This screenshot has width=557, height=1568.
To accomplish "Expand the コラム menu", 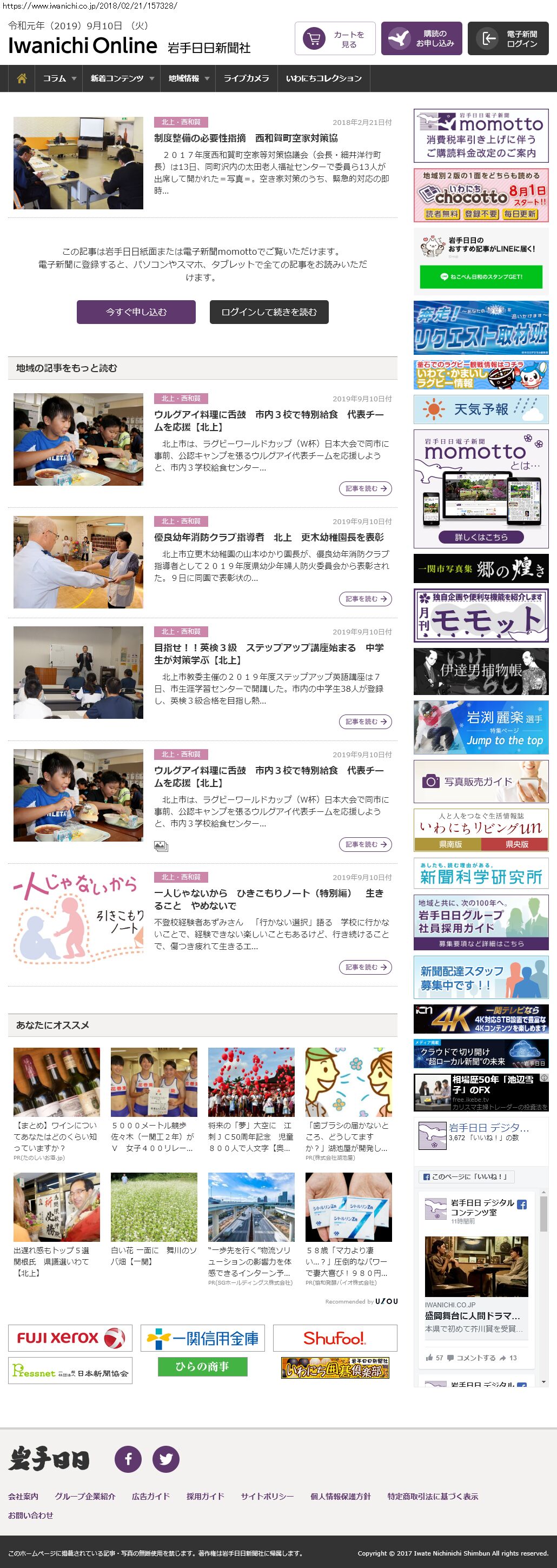I will point(59,78).
